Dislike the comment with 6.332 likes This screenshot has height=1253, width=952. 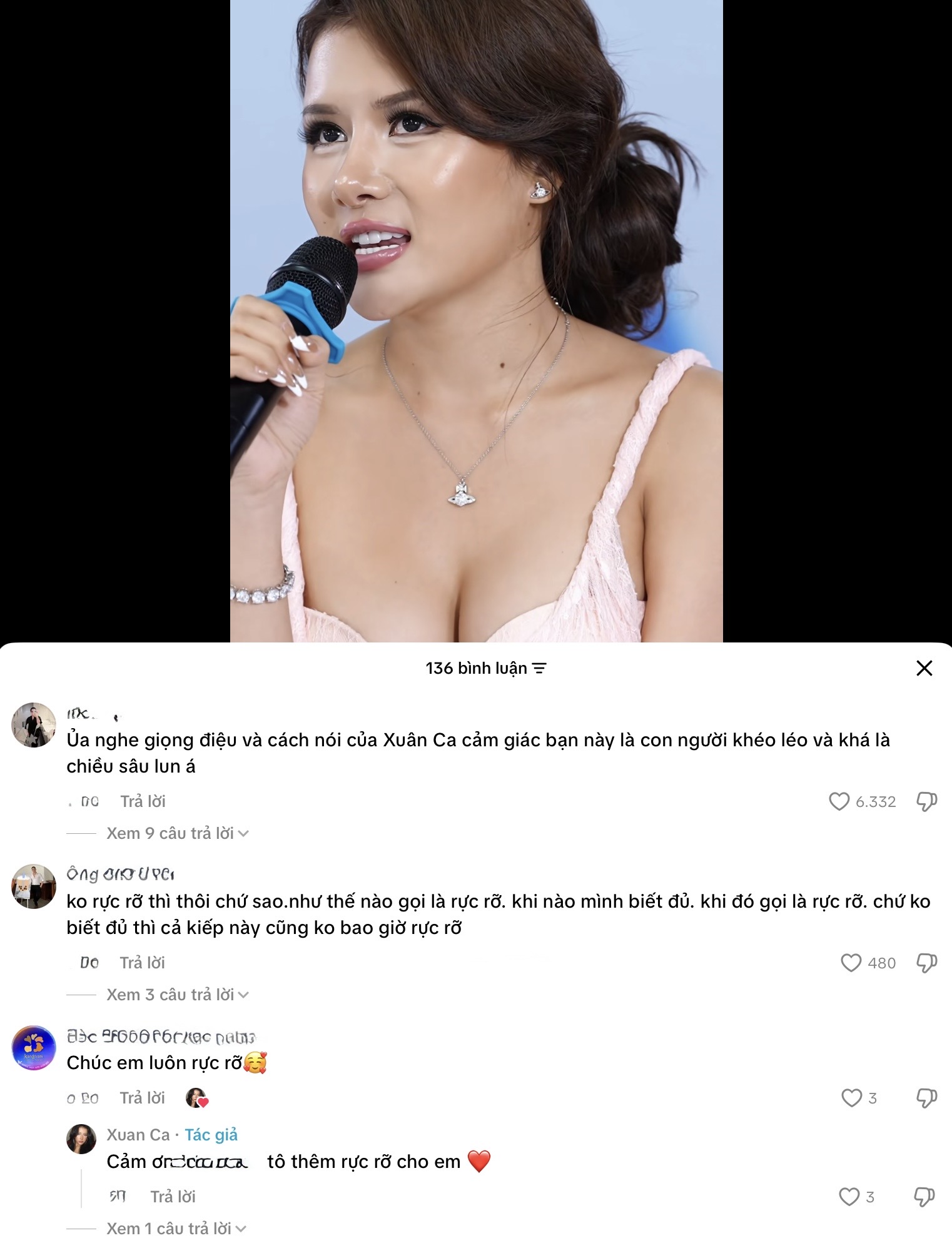pyautogui.click(x=926, y=801)
